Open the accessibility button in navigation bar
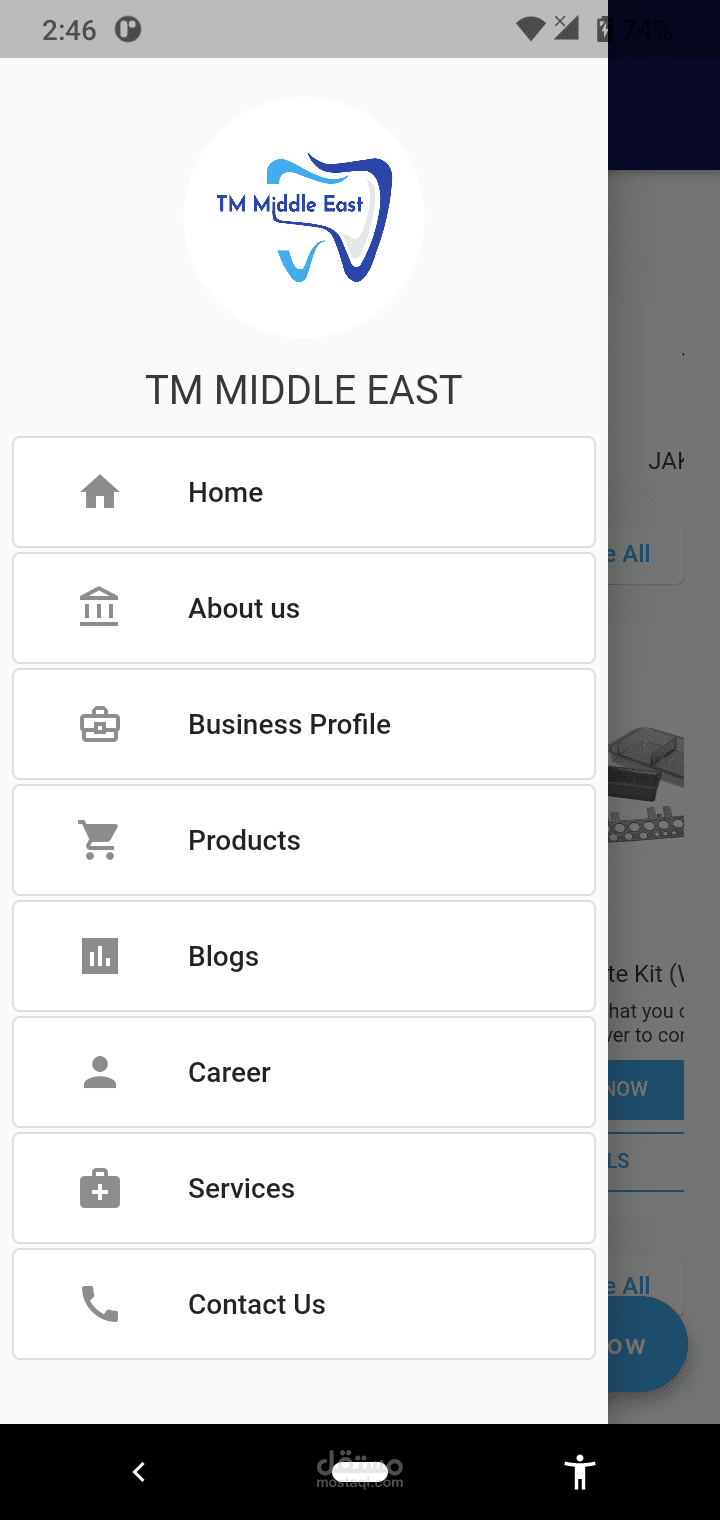720x1520 pixels. [x=579, y=1471]
